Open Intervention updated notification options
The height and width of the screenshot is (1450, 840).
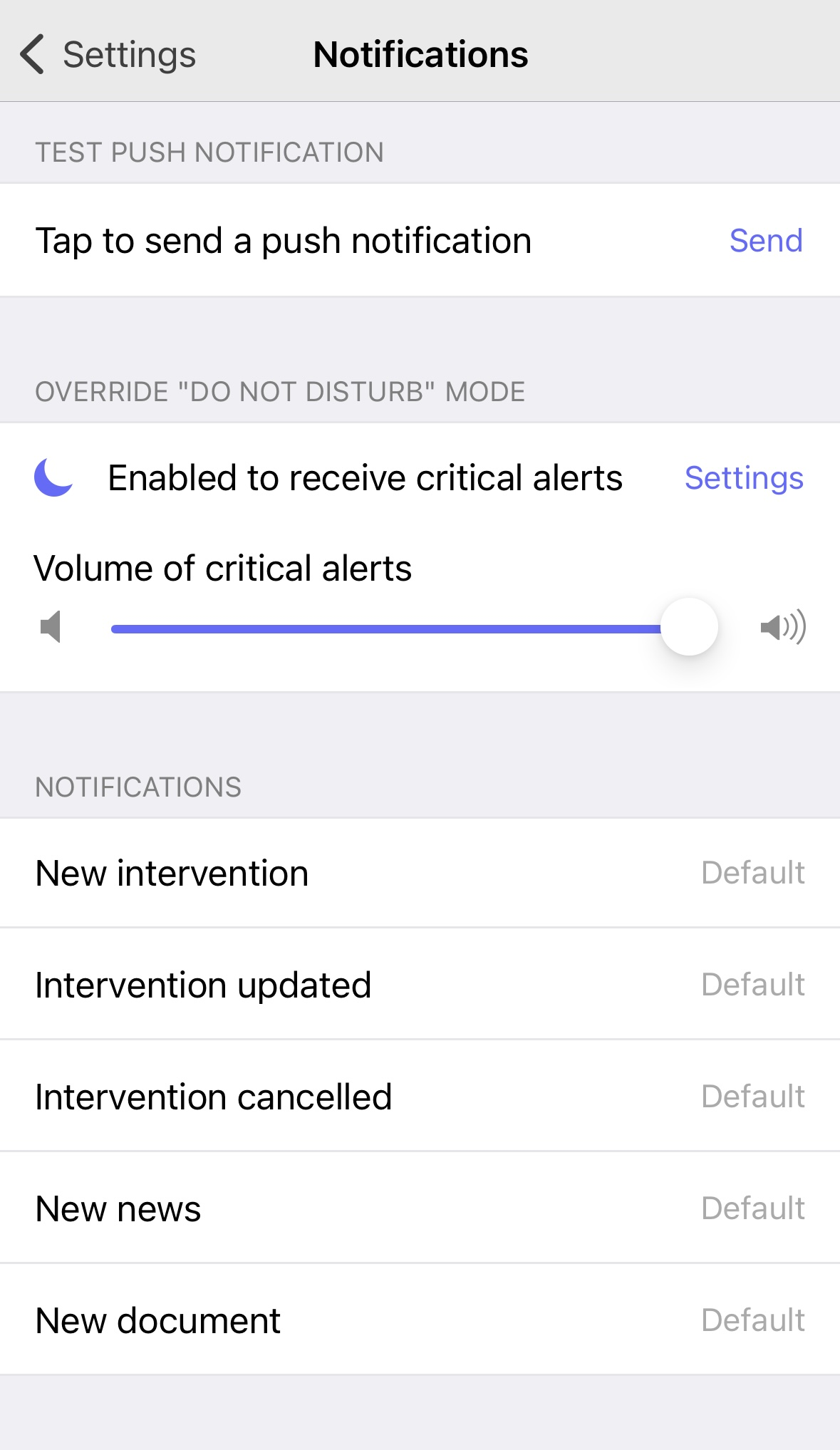point(420,985)
